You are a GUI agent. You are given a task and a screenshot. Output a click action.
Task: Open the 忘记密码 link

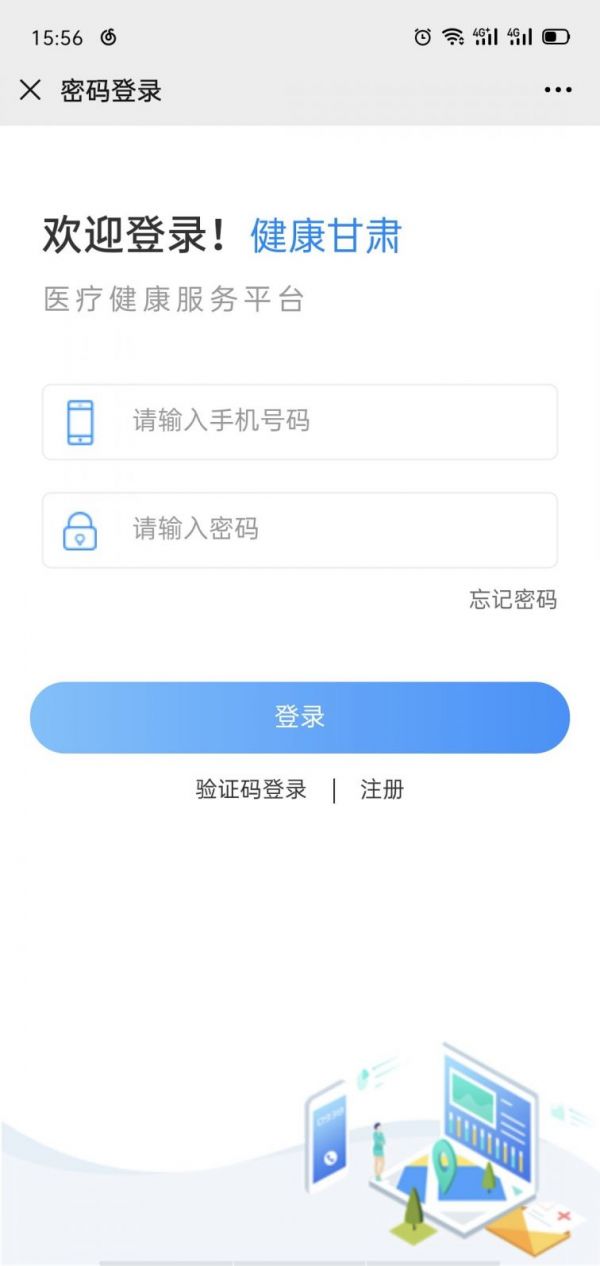tap(513, 600)
